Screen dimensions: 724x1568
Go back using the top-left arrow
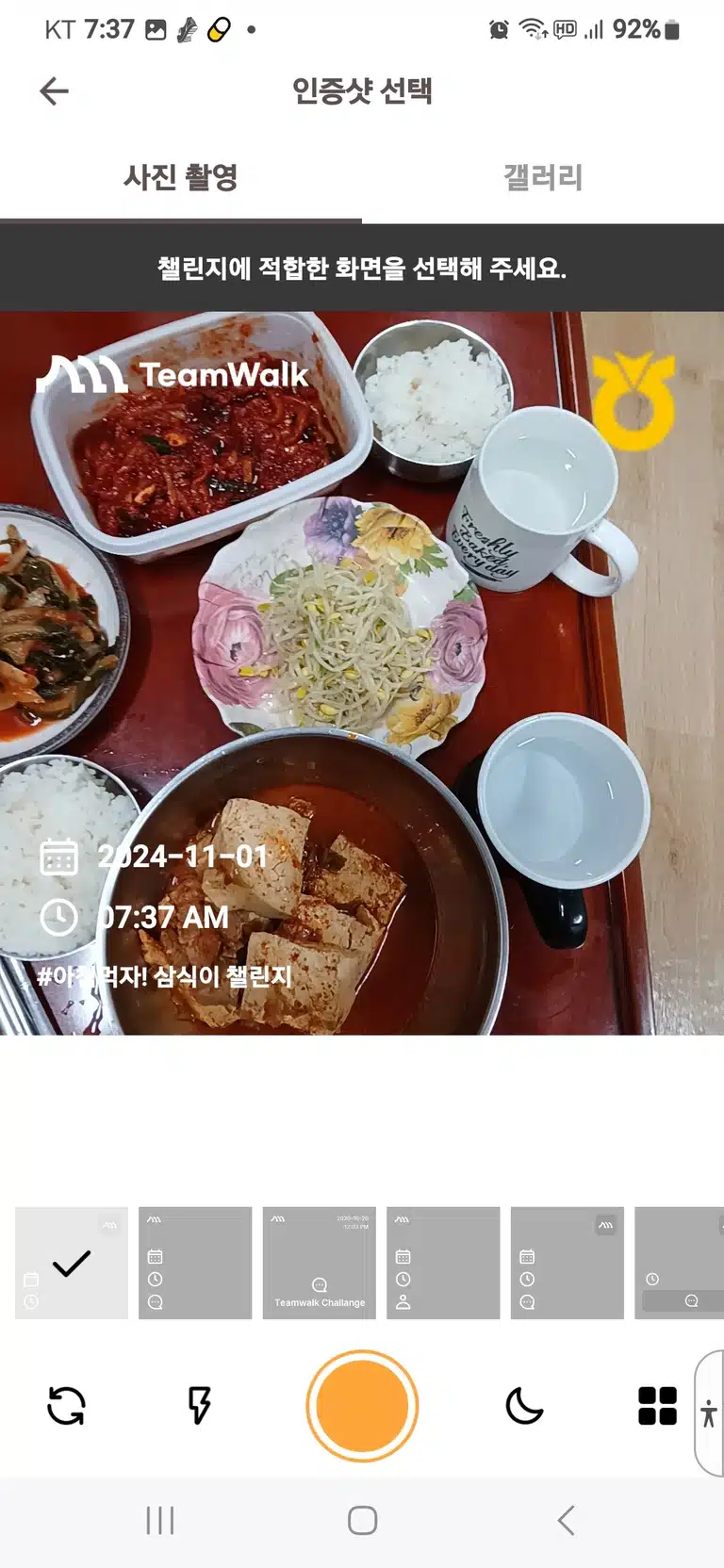pos(55,91)
